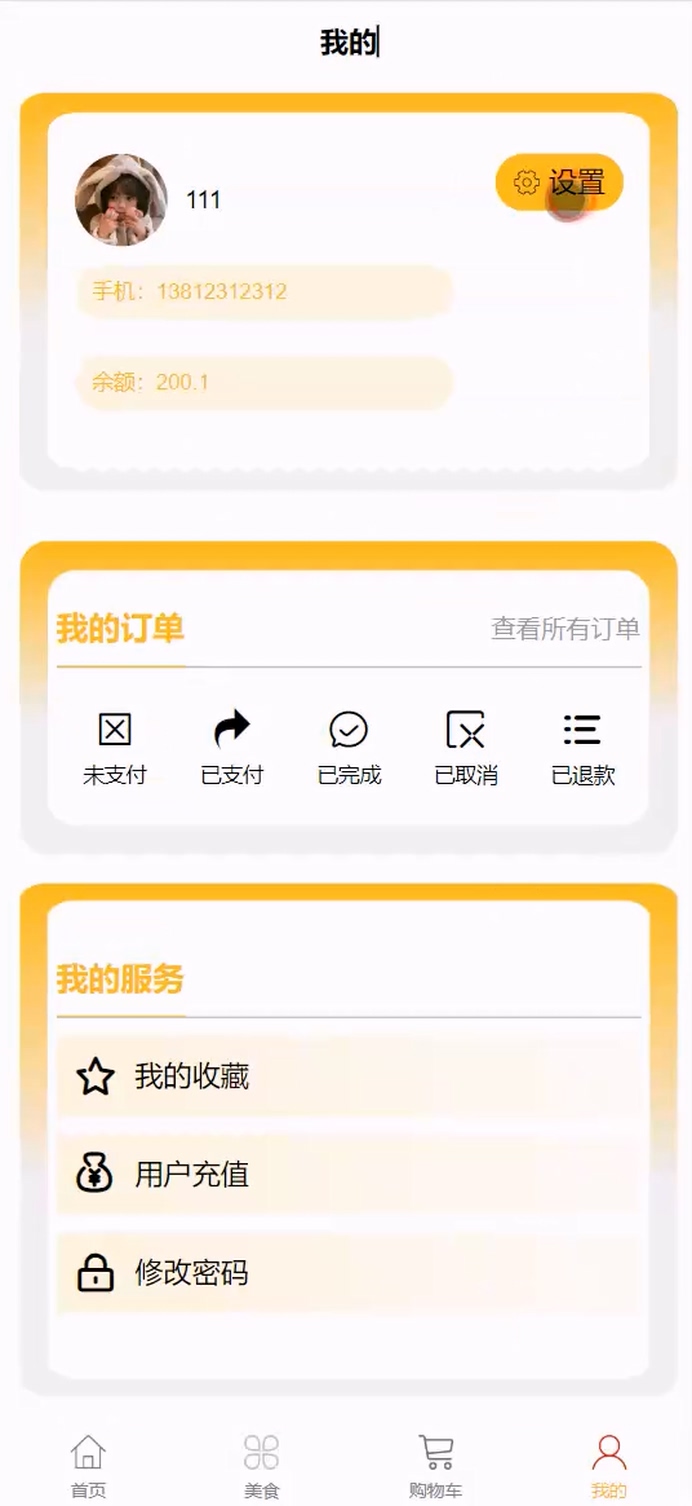Show 已取消 cancelled orders

466,748
